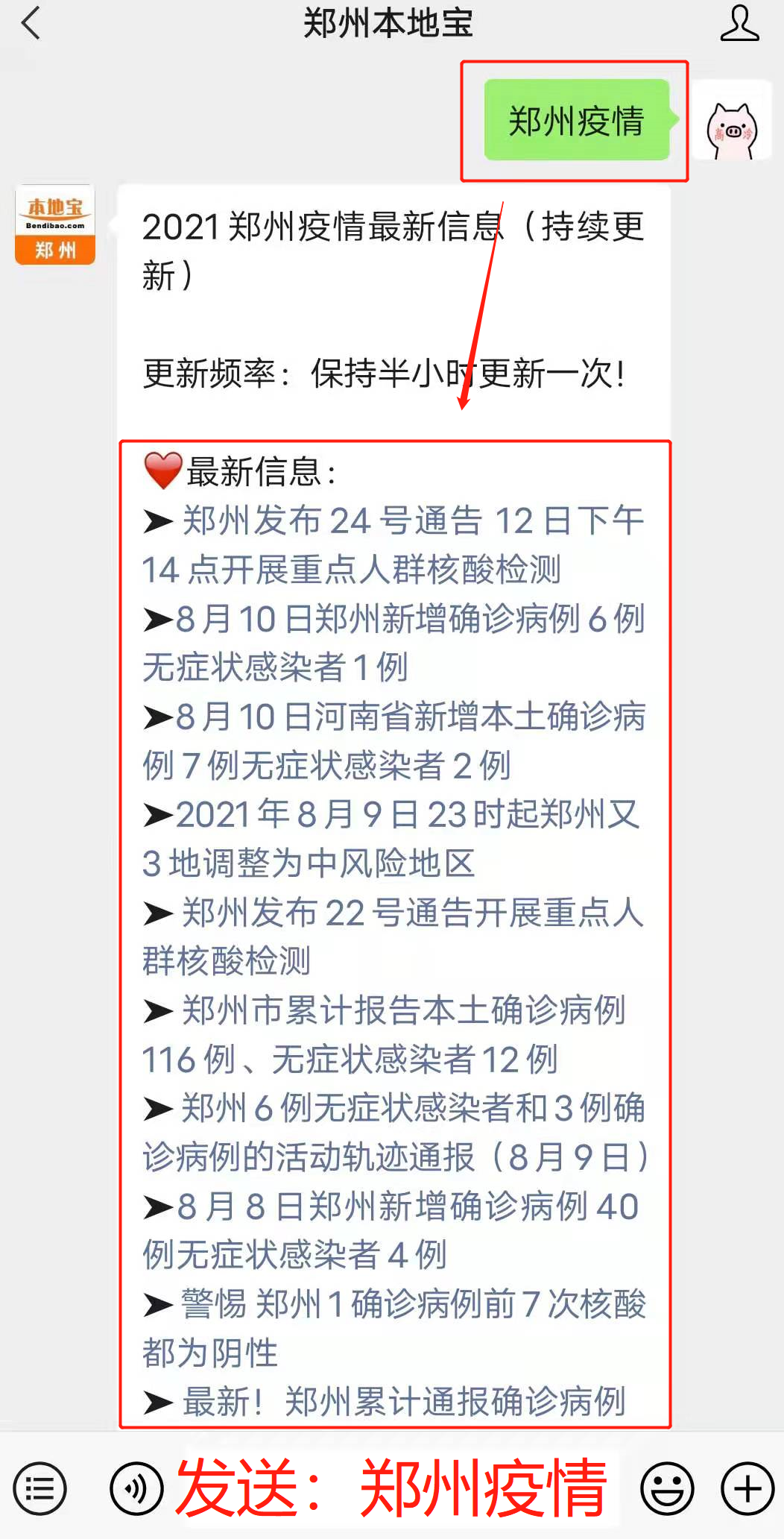Screen dimensions: 784x1539
Task: Go back from 郑州本地宝 chat
Action: point(31,23)
